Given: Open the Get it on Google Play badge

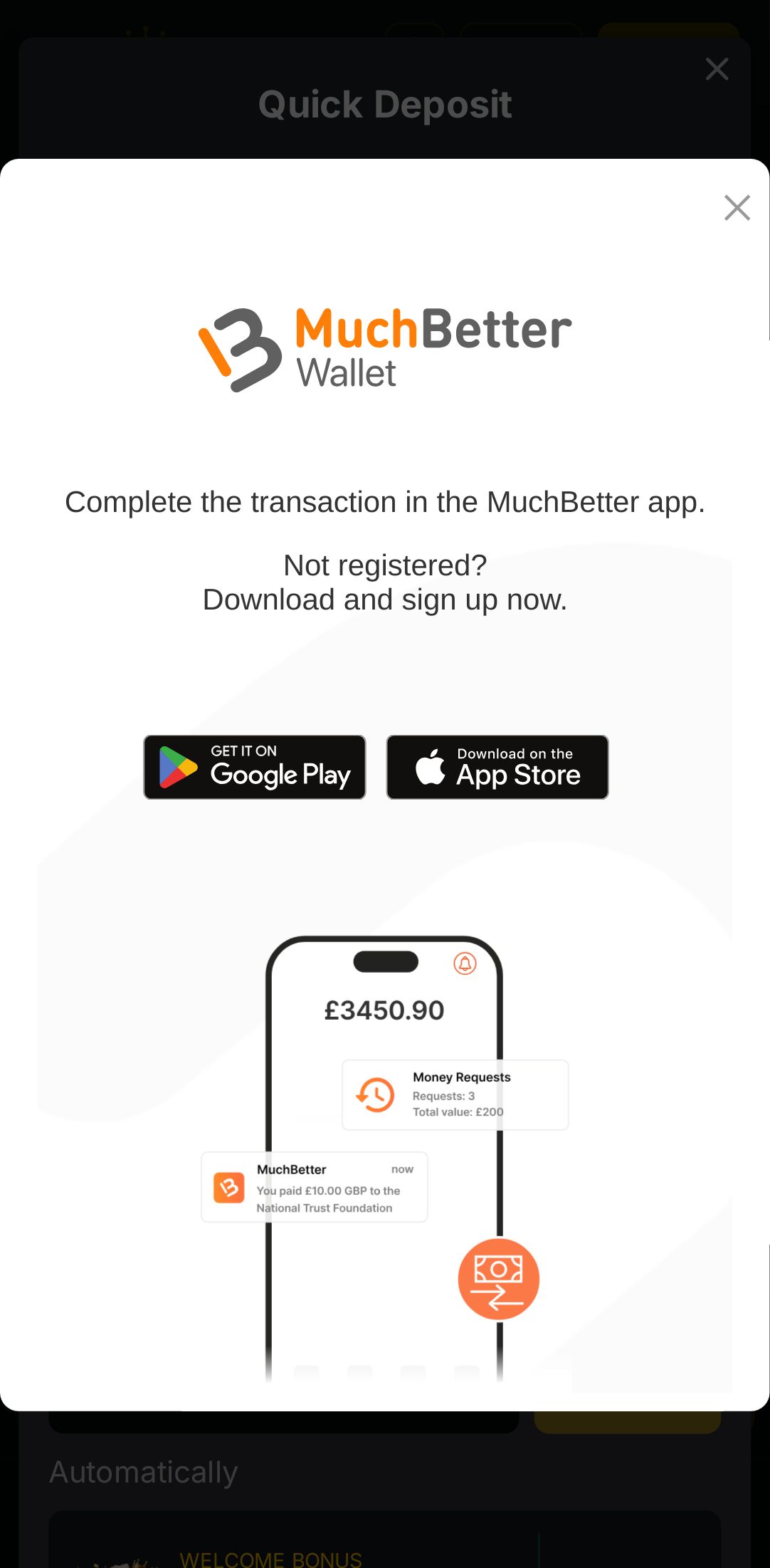Looking at the screenshot, I should click(x=255, y=767).
